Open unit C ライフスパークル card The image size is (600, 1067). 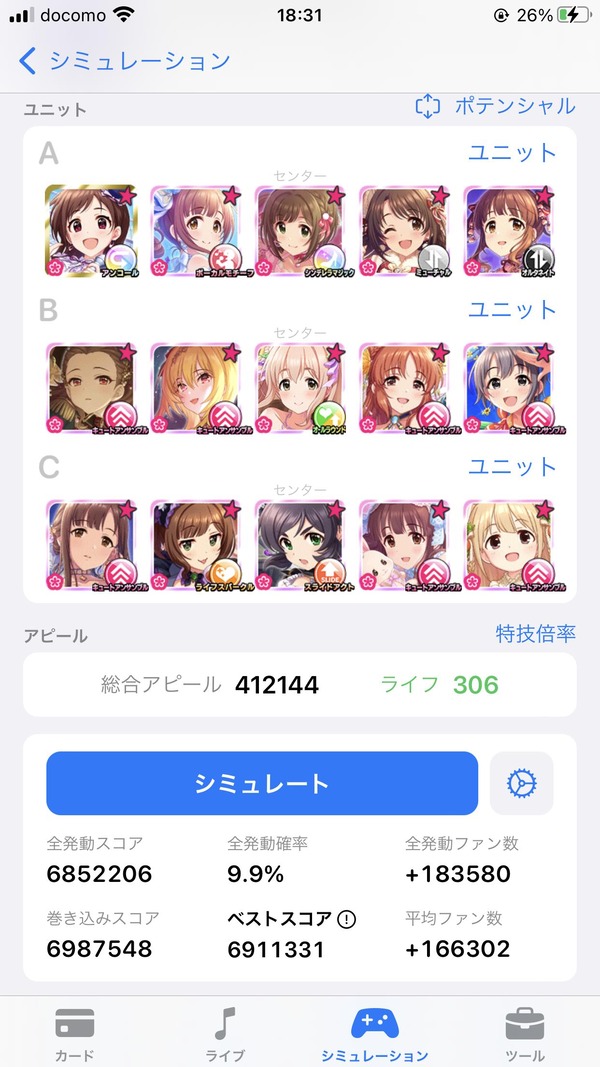tap(196, 546)
